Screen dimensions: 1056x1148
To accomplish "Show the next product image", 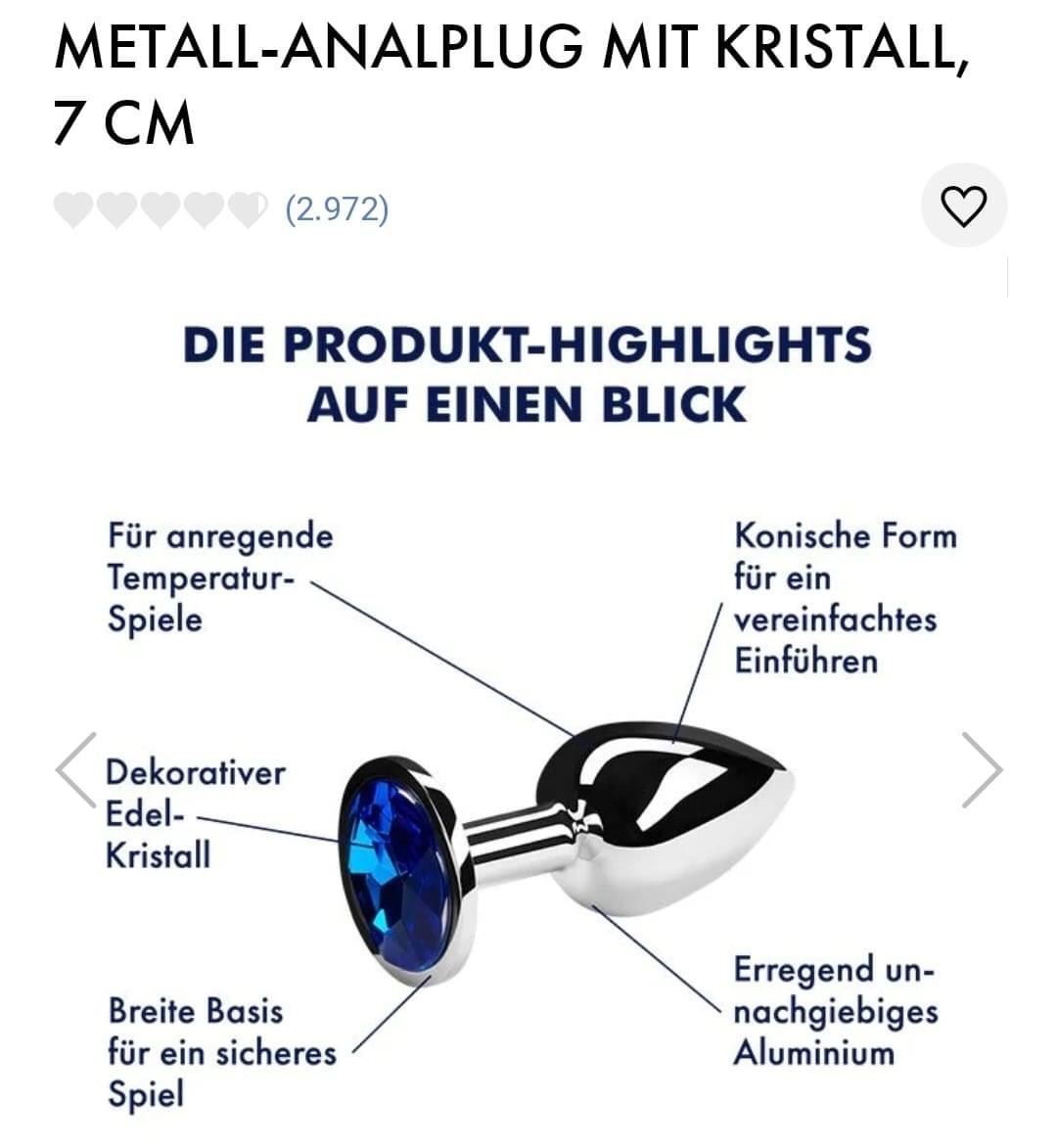I will pyautogui.click(x=982, y=769).
